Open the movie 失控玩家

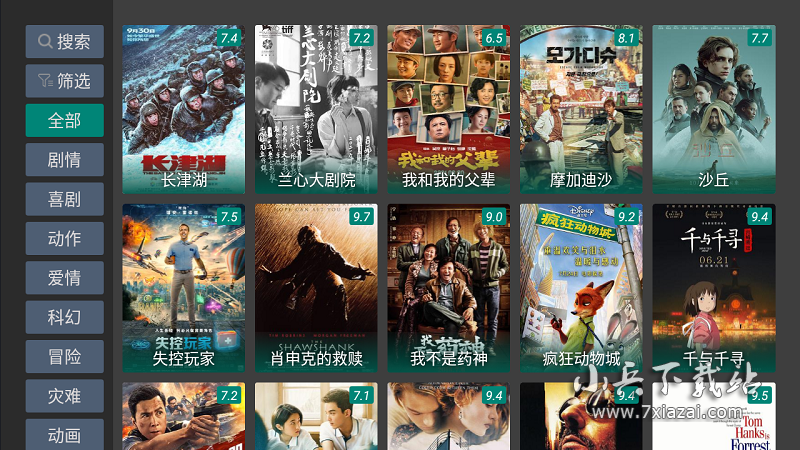click(183, 288)
